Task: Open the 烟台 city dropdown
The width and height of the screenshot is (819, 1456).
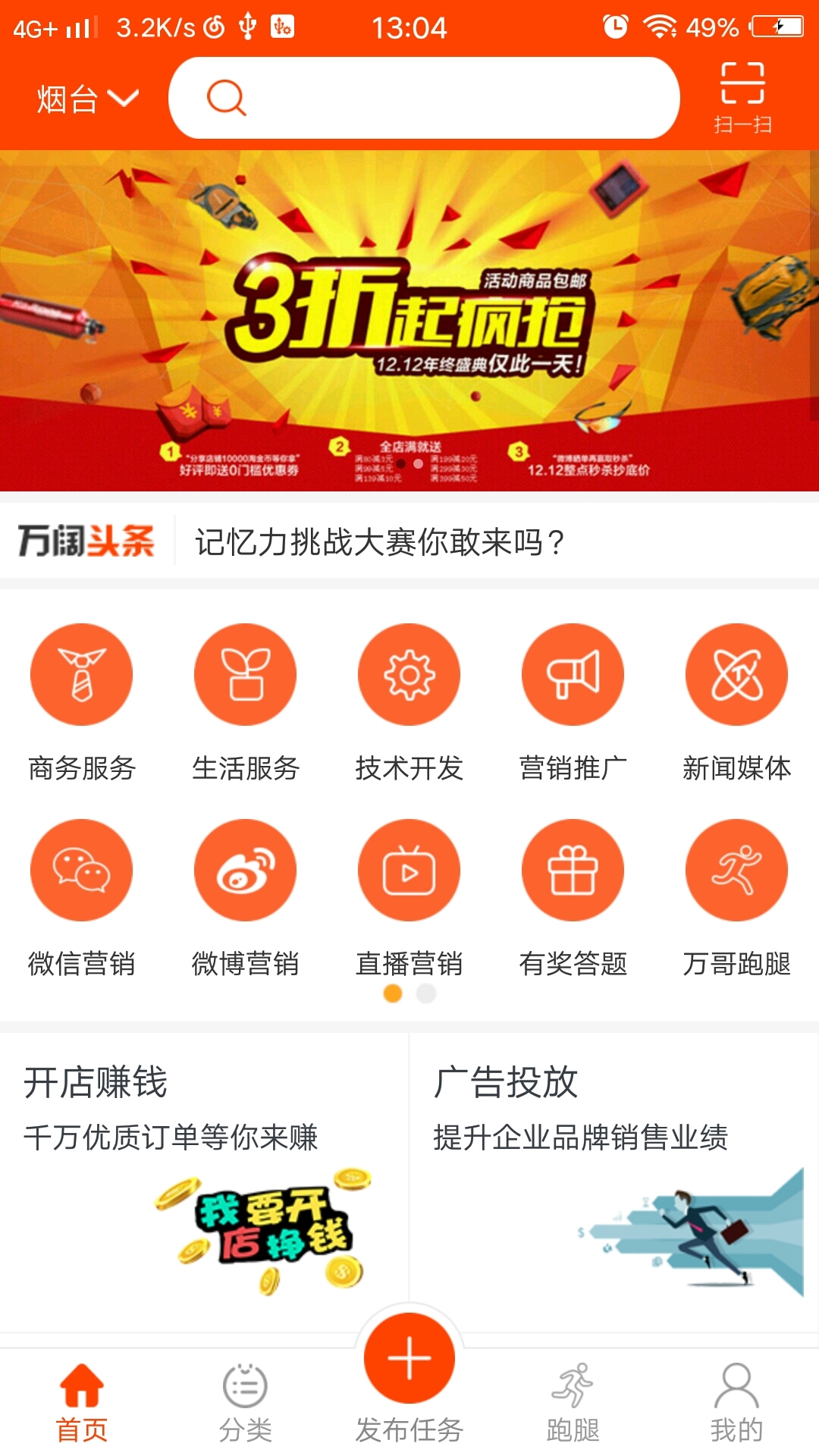Action: click(x=86, y=99)
